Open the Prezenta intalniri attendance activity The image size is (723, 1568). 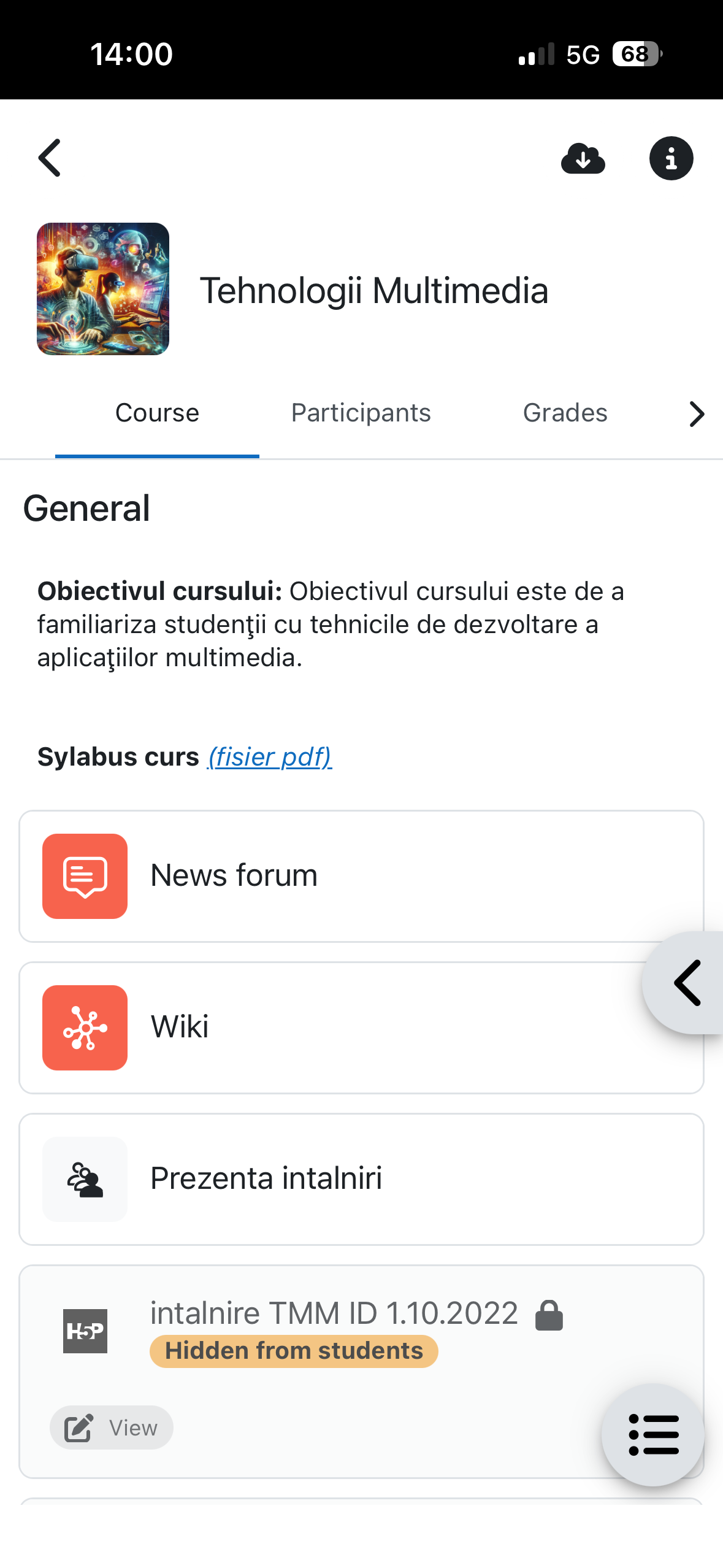[x=266, y=1178]
